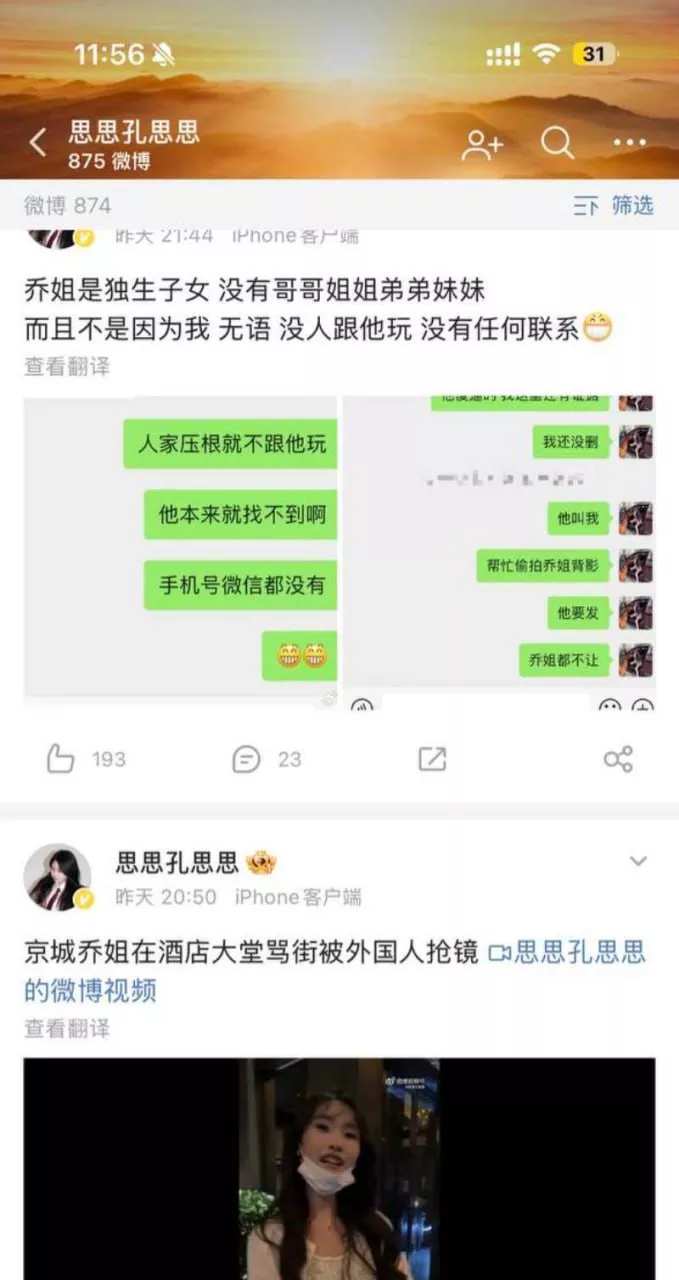Open the avatar on the 20:50 post

pyautogui.click(x=57, y=878)
